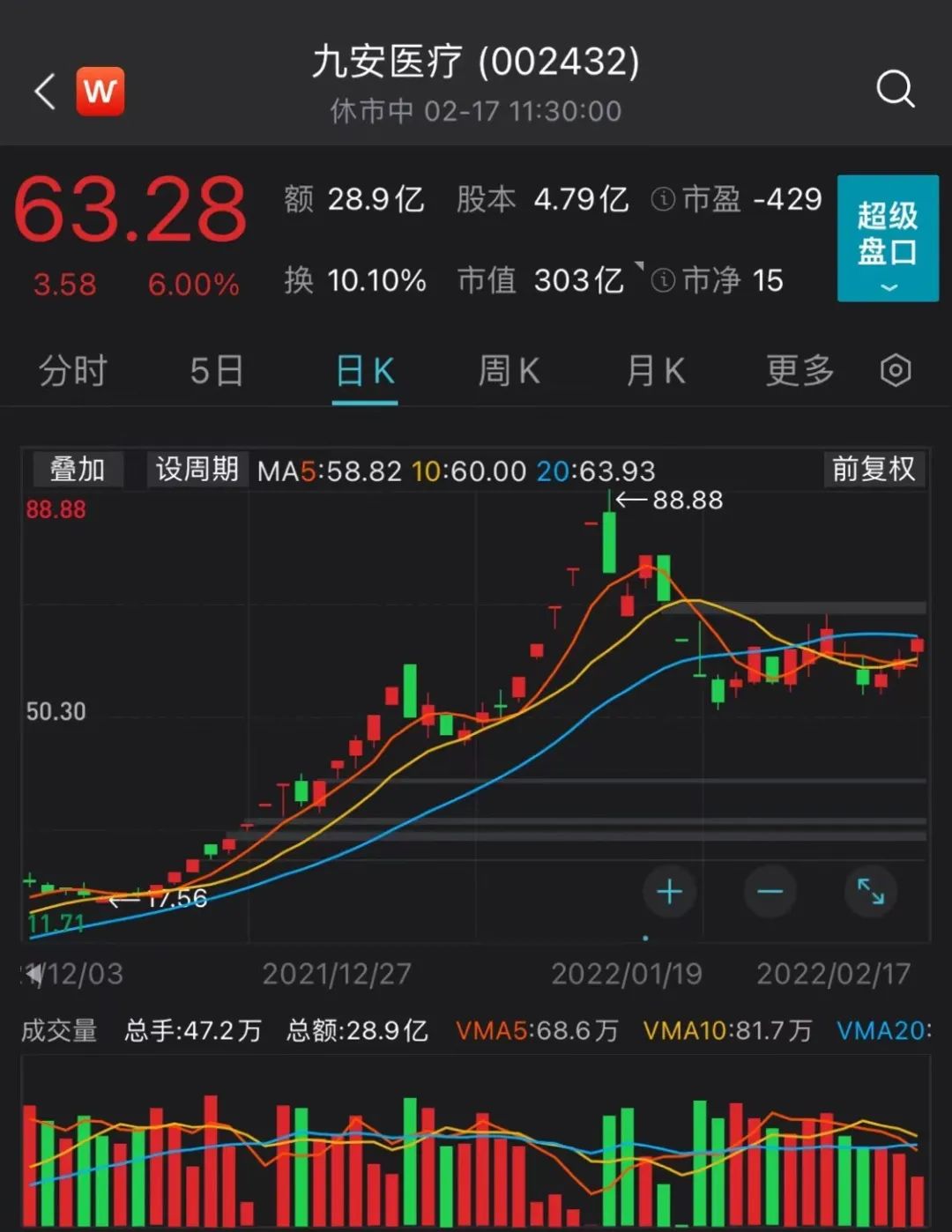Search for another stock
This screenshot has height=1232, width=952.
click(x=895, y=89)
